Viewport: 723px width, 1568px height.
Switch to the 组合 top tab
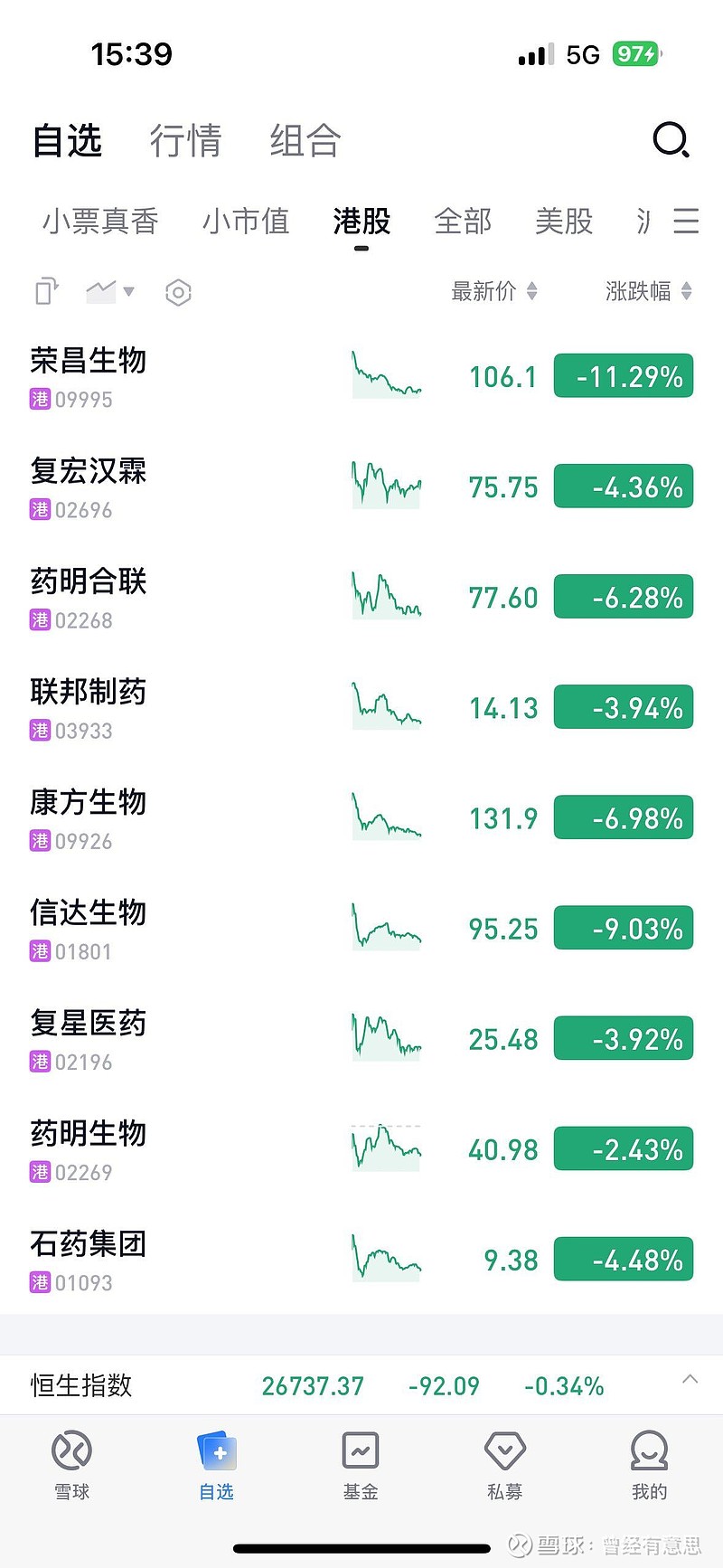[x=305, y=141]
